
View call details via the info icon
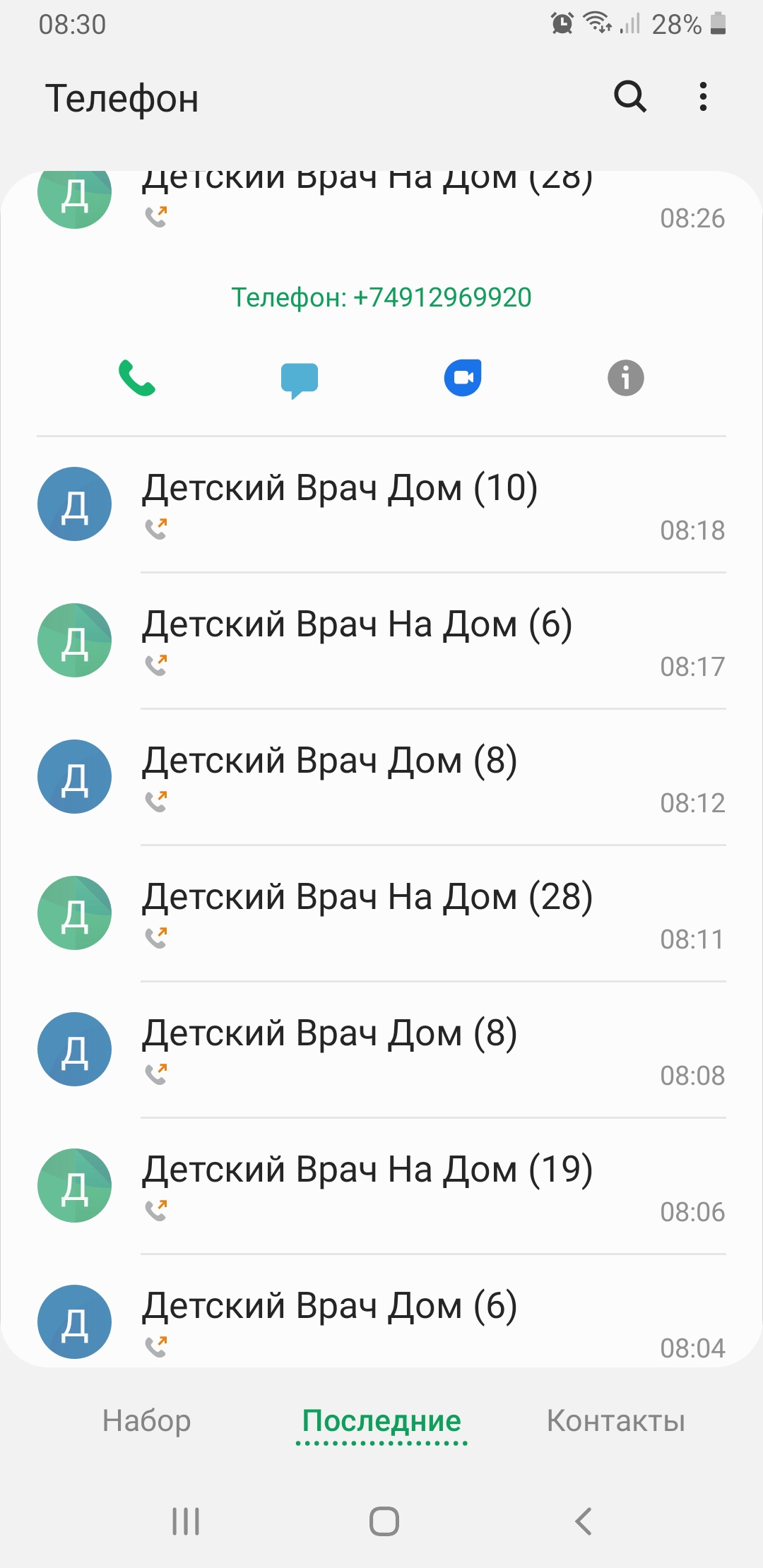pyautogui.click(x=626, y=378)
